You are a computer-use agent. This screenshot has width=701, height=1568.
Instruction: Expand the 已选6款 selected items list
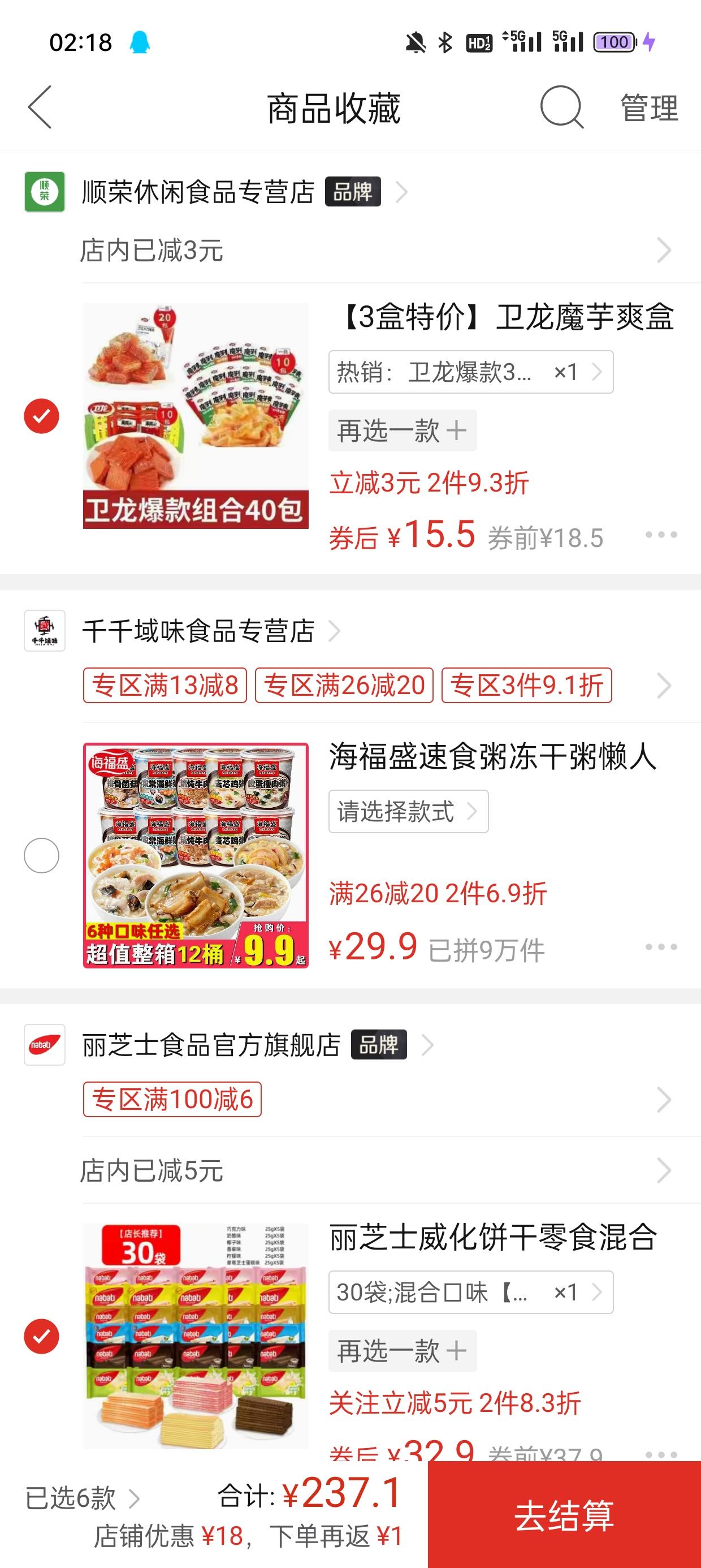click(82, 1498)
